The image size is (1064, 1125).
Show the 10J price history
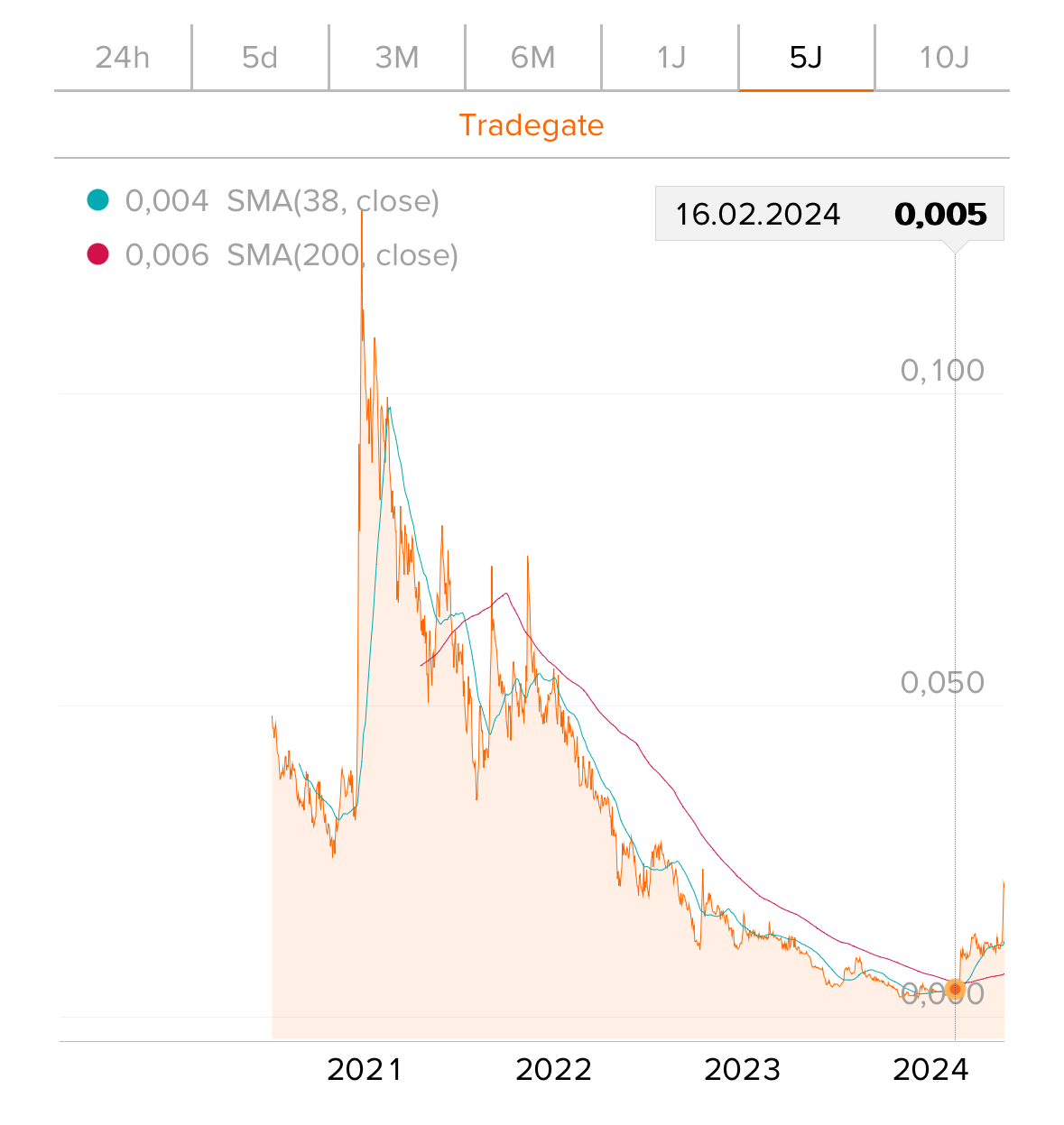click(x=943, y=58)
